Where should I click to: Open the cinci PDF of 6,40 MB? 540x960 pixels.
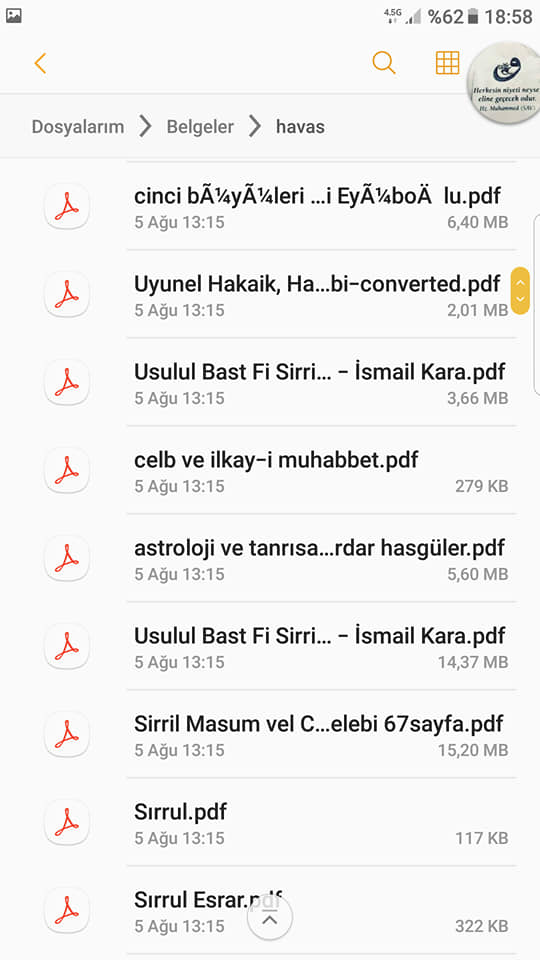(x=270, y=206)
